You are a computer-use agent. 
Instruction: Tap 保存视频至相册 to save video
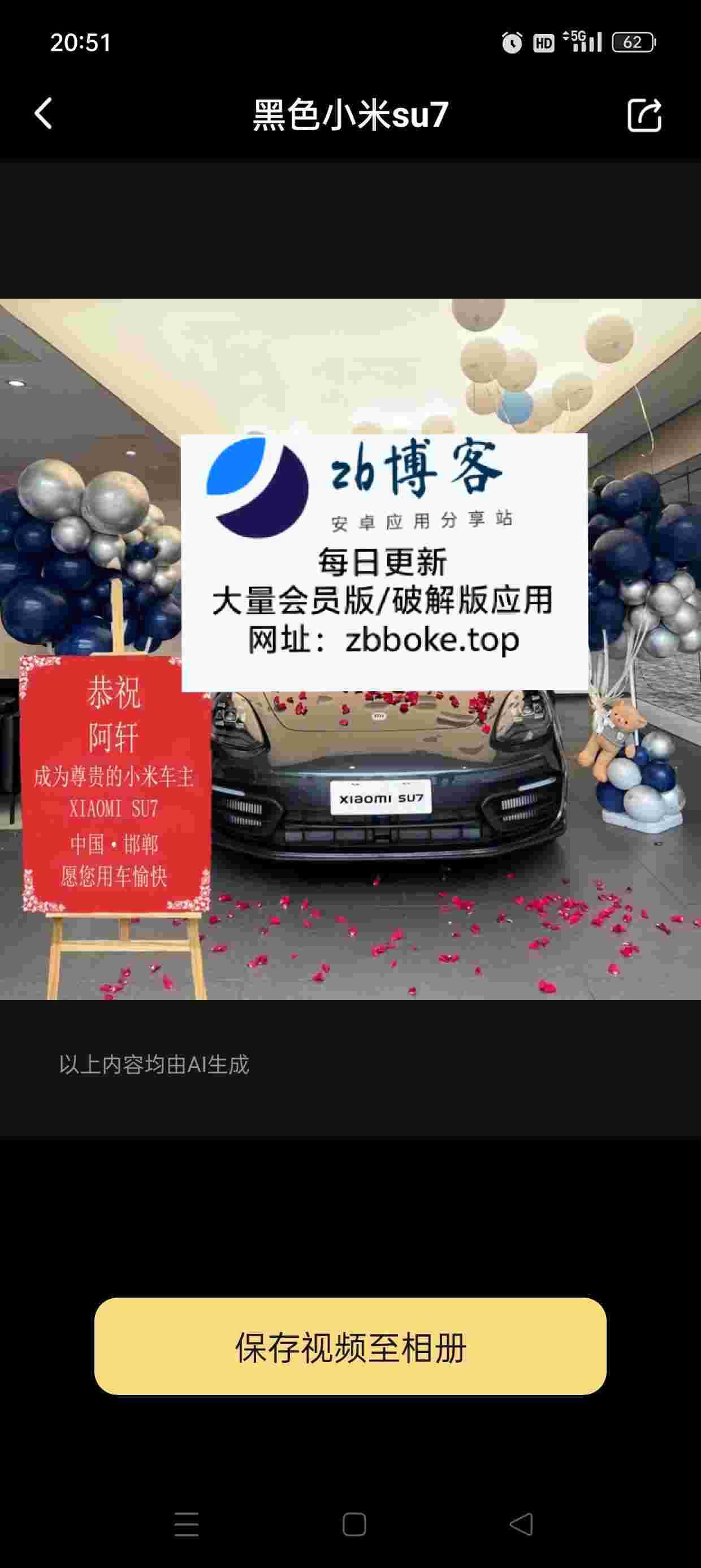tap(350, 1347)
